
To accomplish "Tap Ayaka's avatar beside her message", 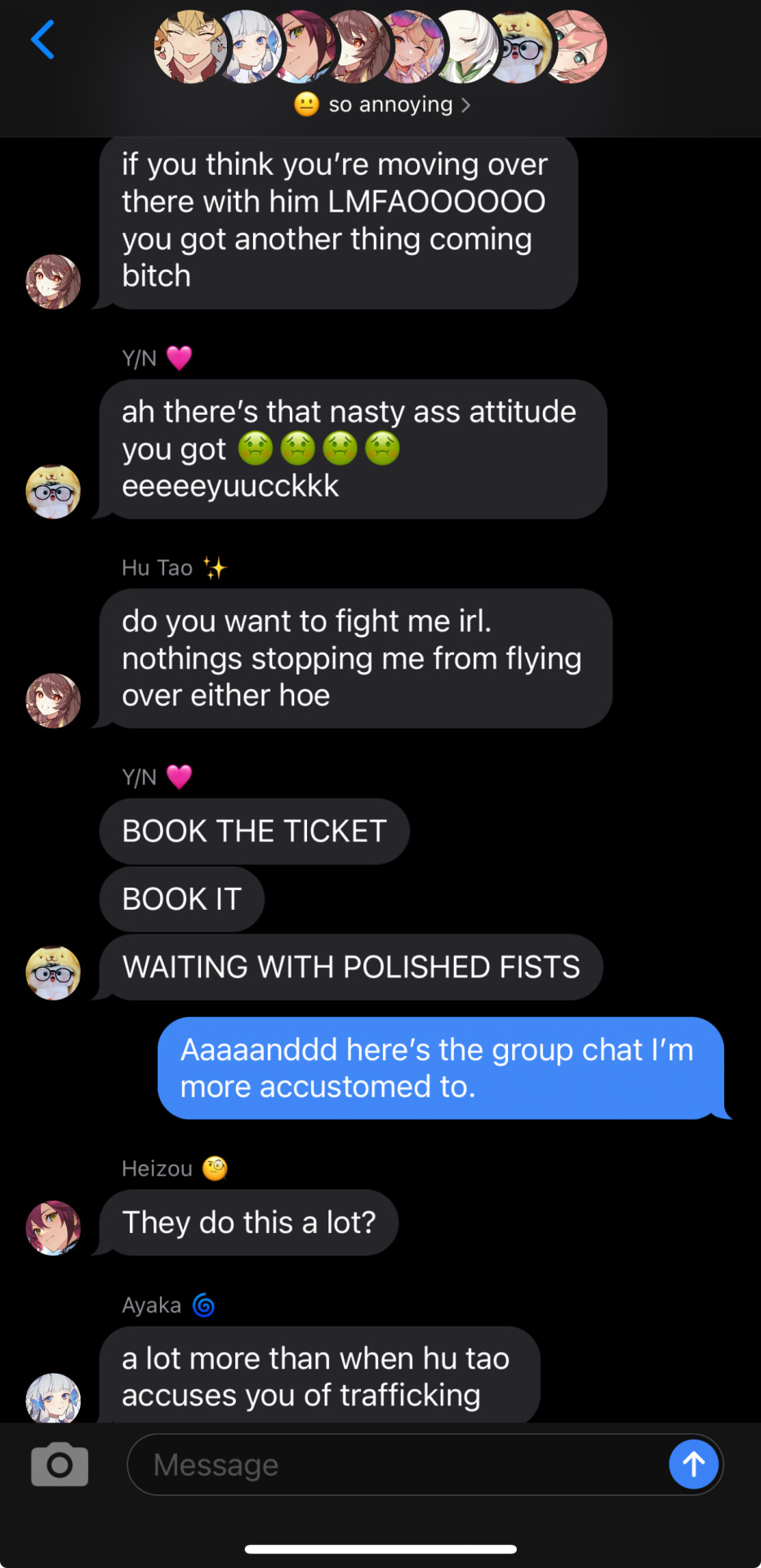I will click(53, 1398).
